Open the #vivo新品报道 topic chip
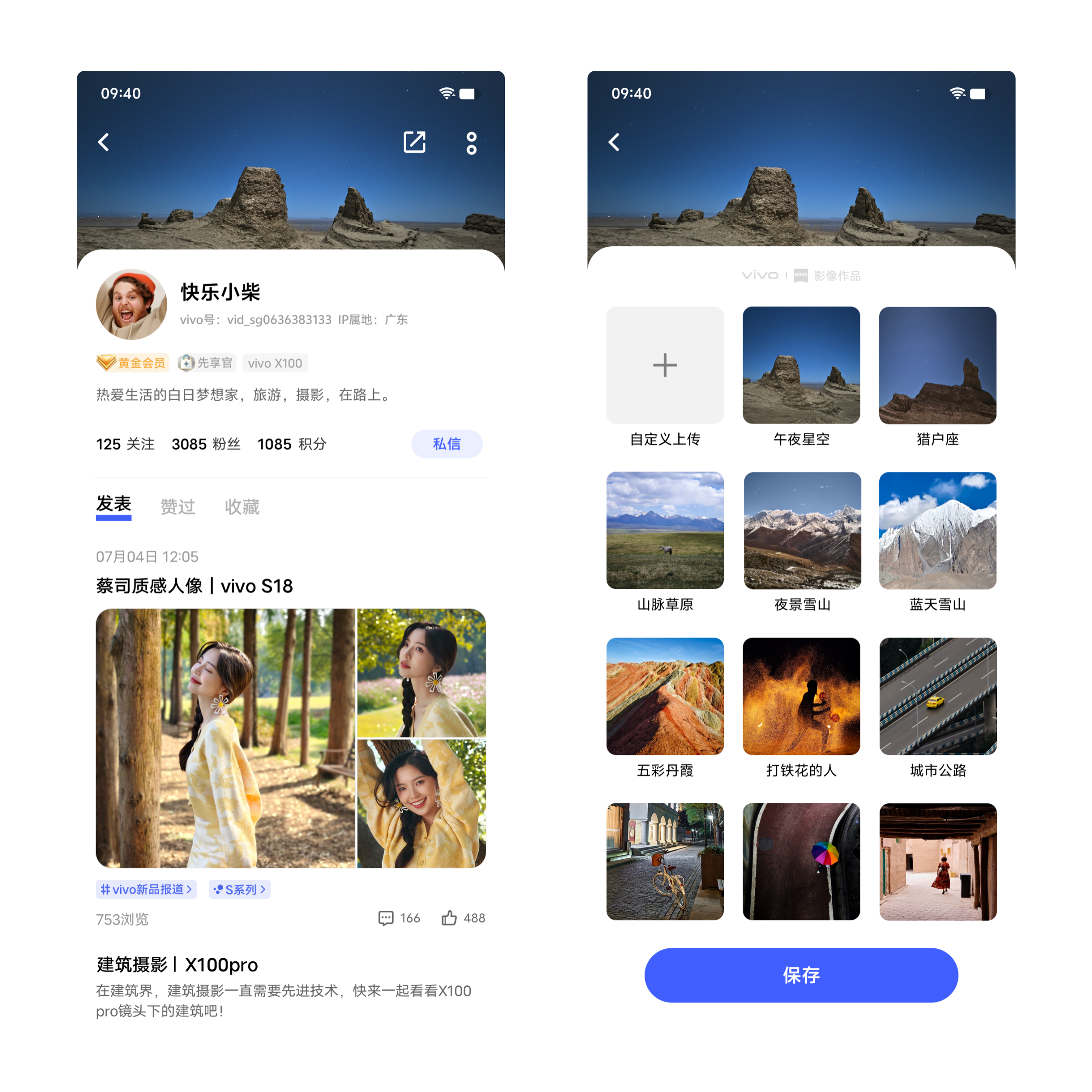This screenshot has width=1092, height=1092. tap(146, 889)
